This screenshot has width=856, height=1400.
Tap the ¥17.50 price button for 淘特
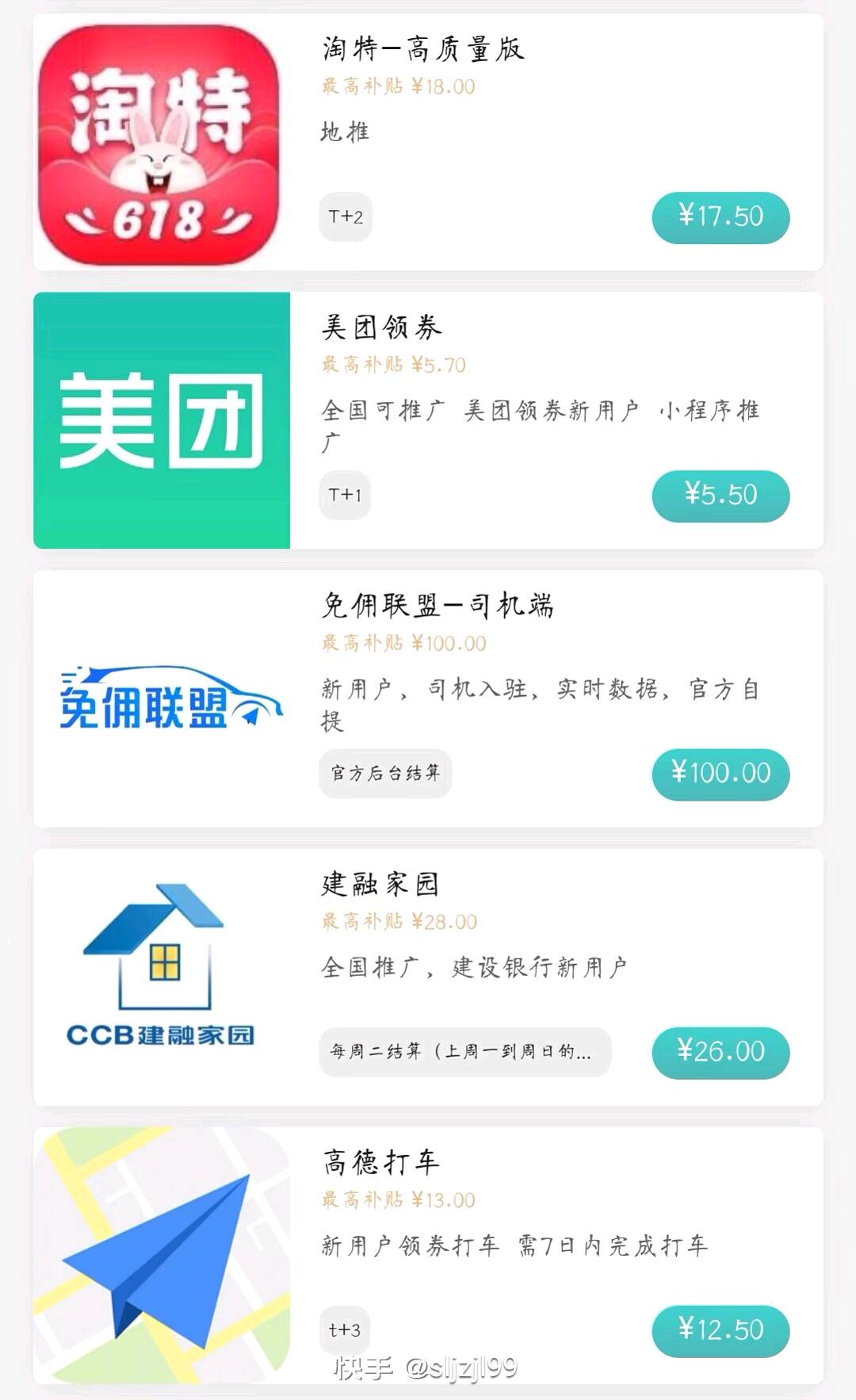tap(720, 215)
